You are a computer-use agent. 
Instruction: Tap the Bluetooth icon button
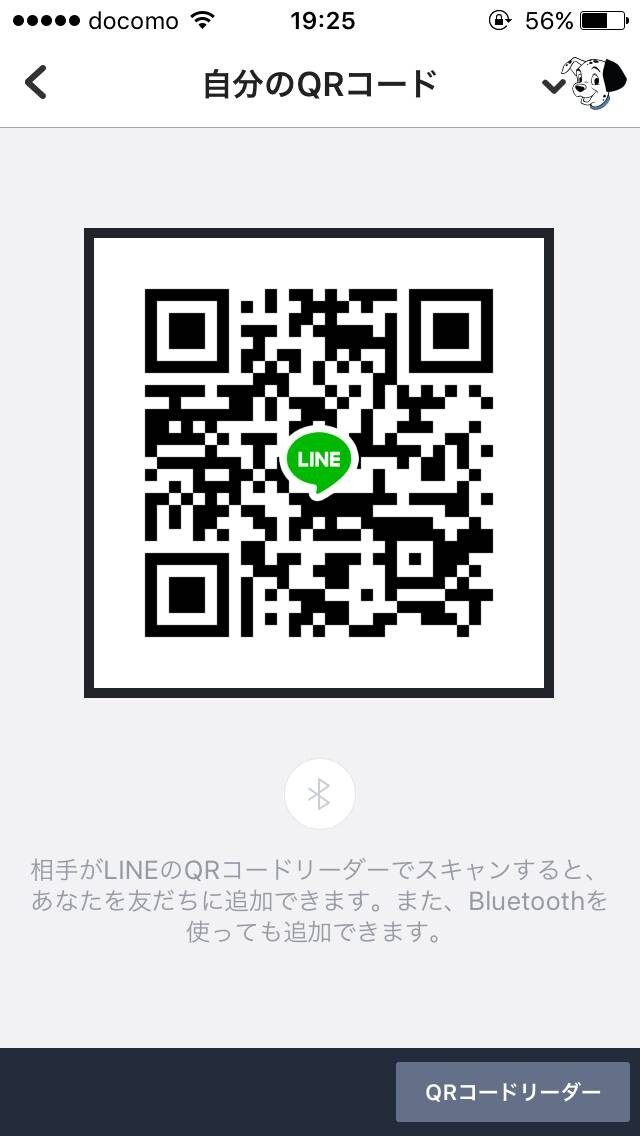pyautogui.click(x=320, y=794)
